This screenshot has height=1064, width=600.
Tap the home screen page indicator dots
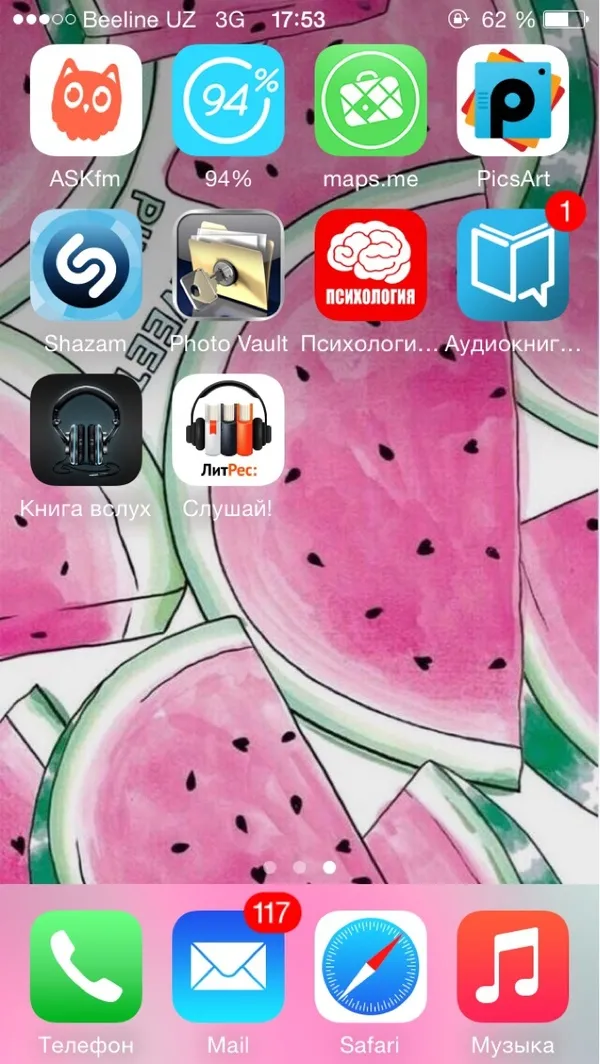coord(299,867)
